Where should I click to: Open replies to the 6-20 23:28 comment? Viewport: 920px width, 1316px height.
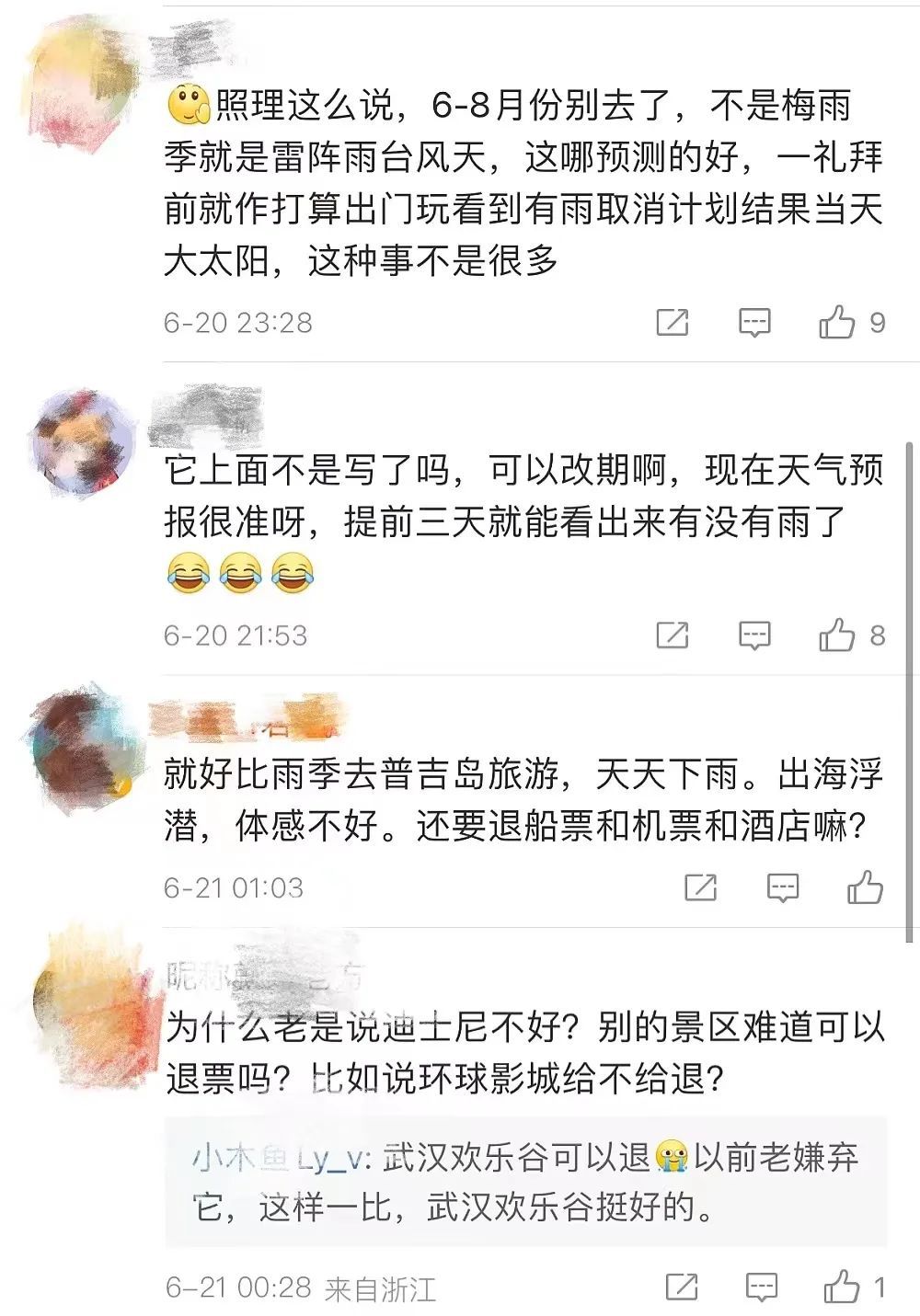754,322
